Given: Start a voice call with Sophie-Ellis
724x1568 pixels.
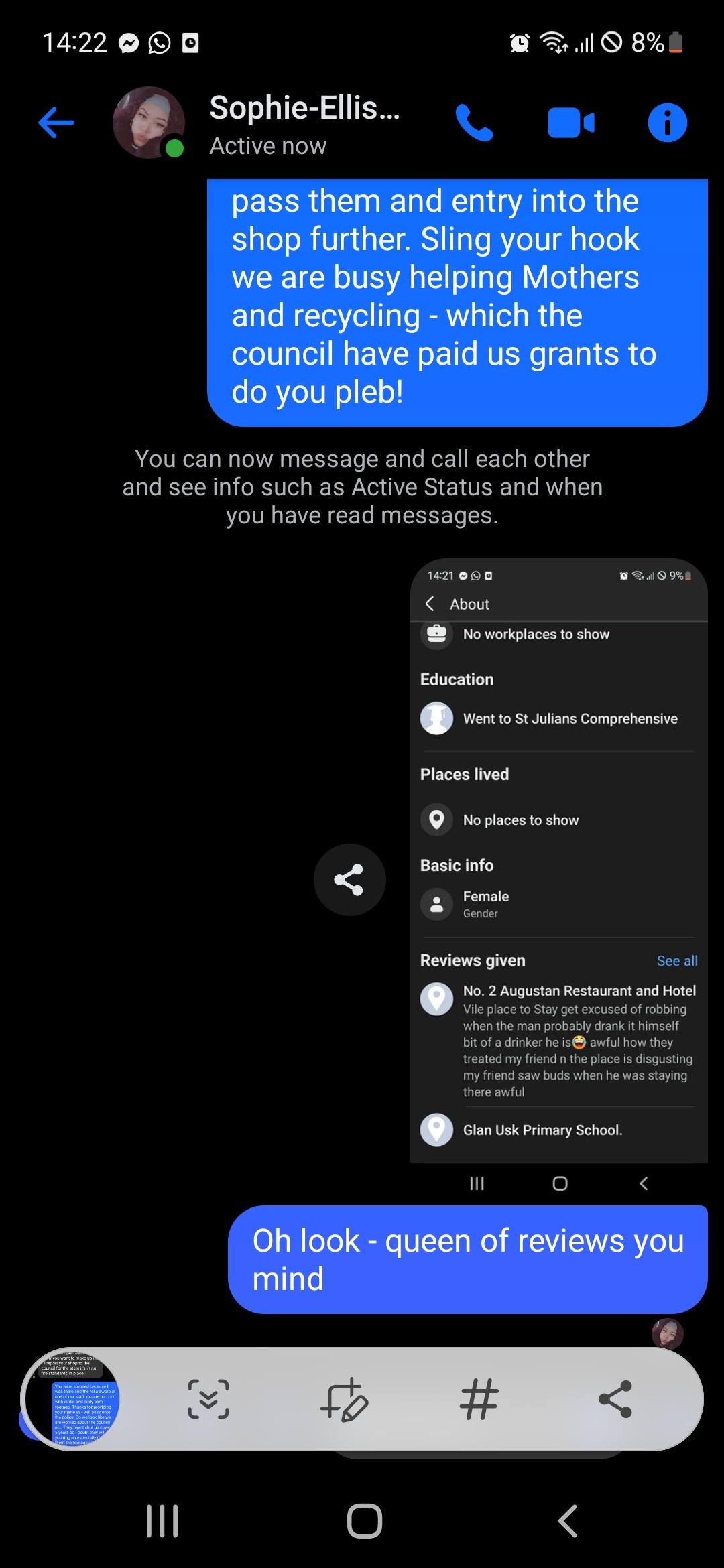Looking at the screenshot, I should 474,123.
